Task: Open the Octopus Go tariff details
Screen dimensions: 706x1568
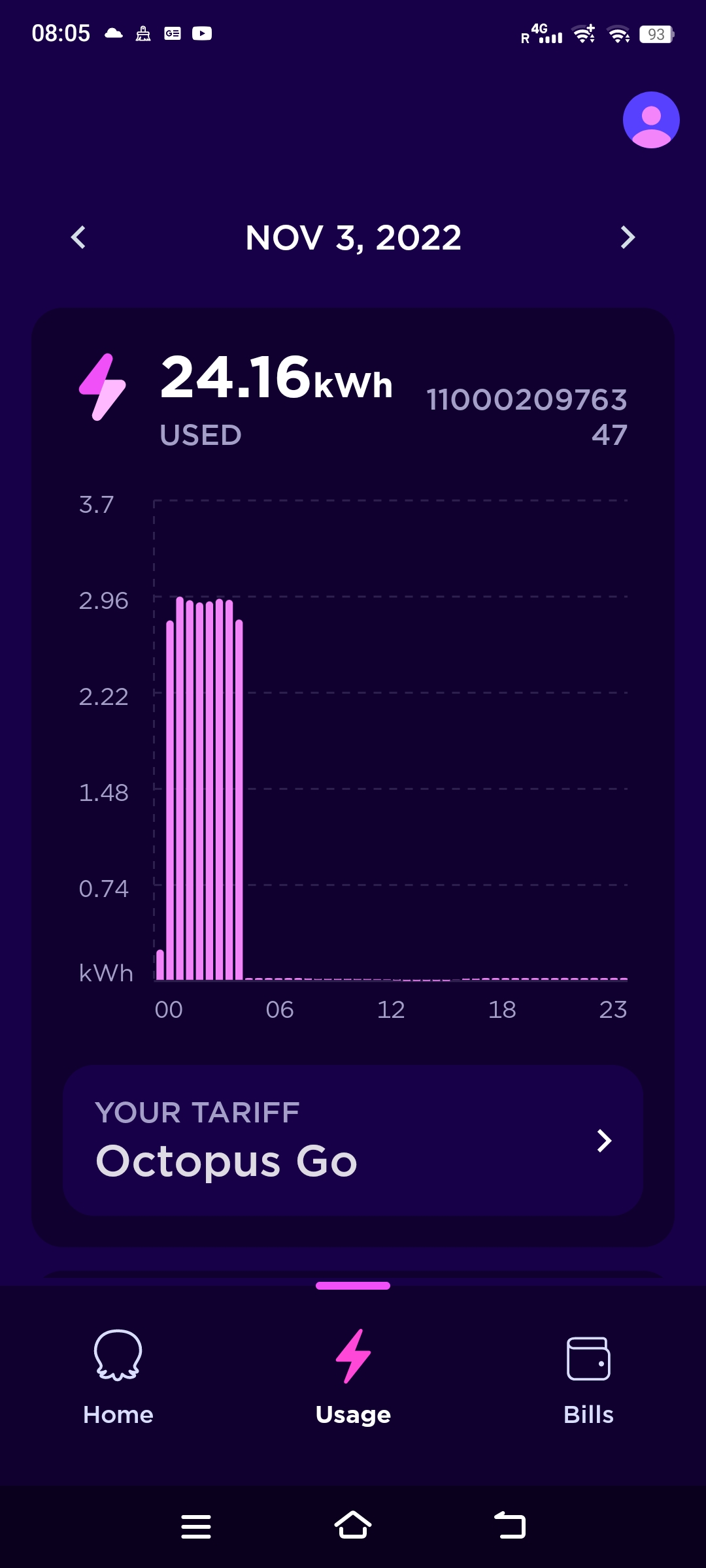Action: coord(353,1141)
